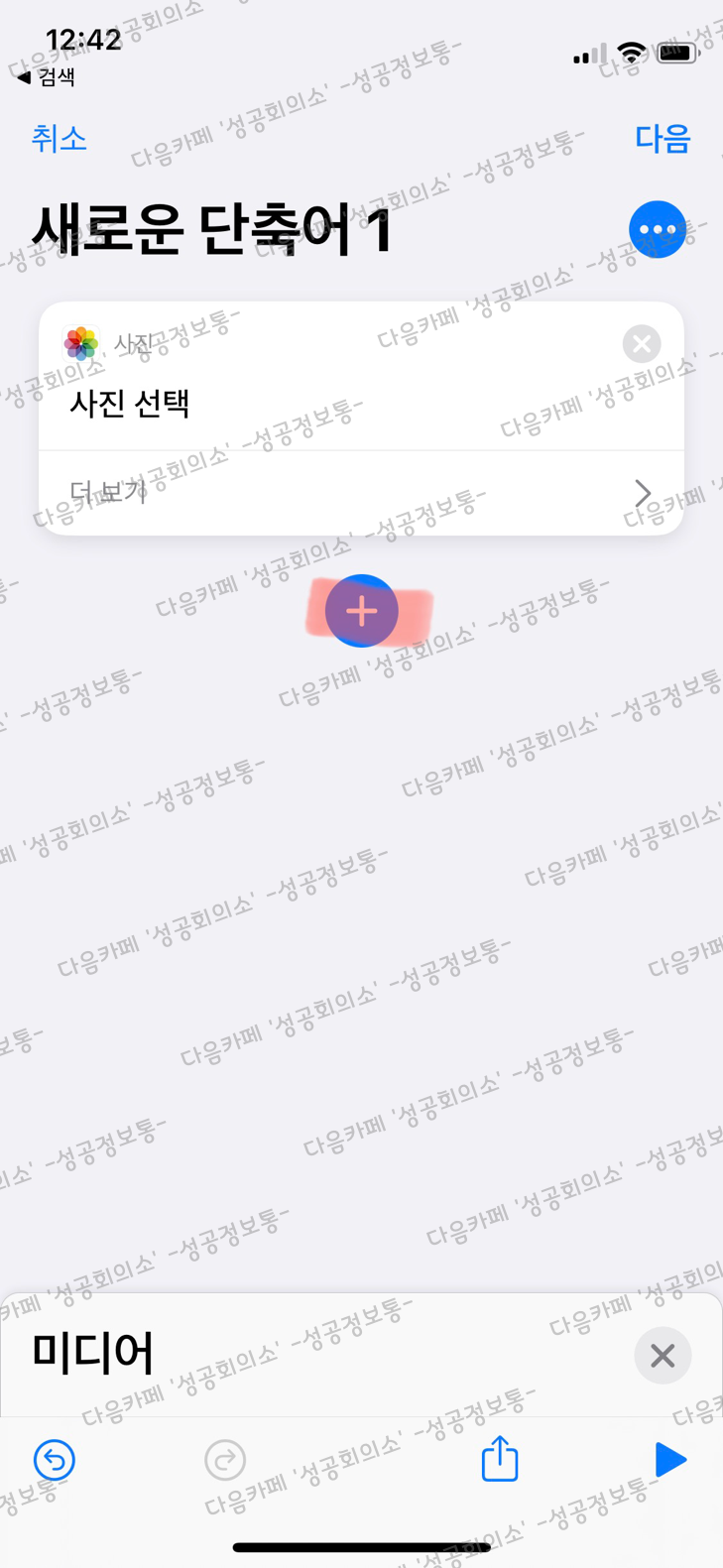Tap the blue add-action plus icon
Image resolution: width=723 pixels, height=1568 pixels.
(x=362, y=611)
